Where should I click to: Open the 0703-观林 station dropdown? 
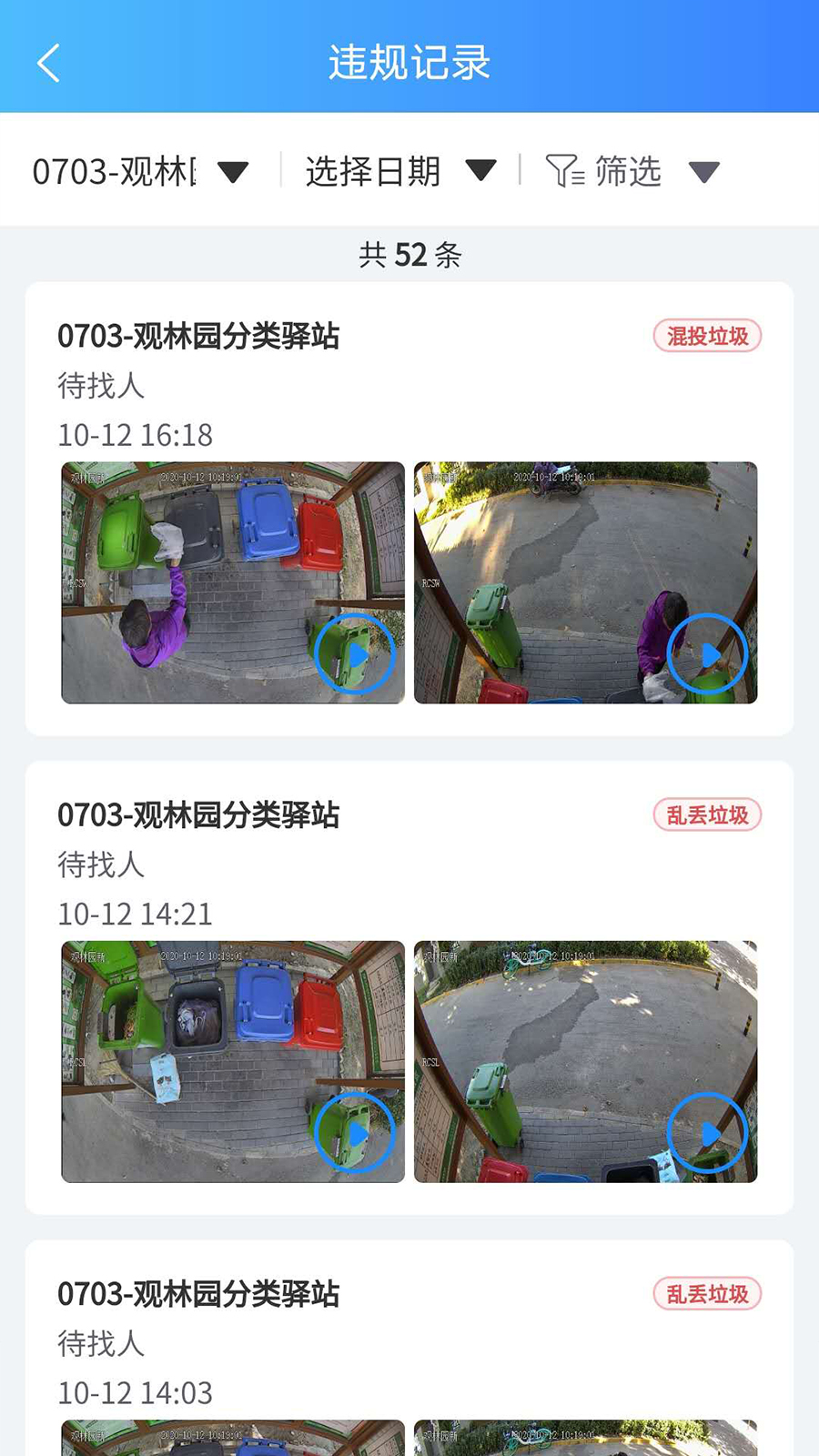click(x=141, y=171)
